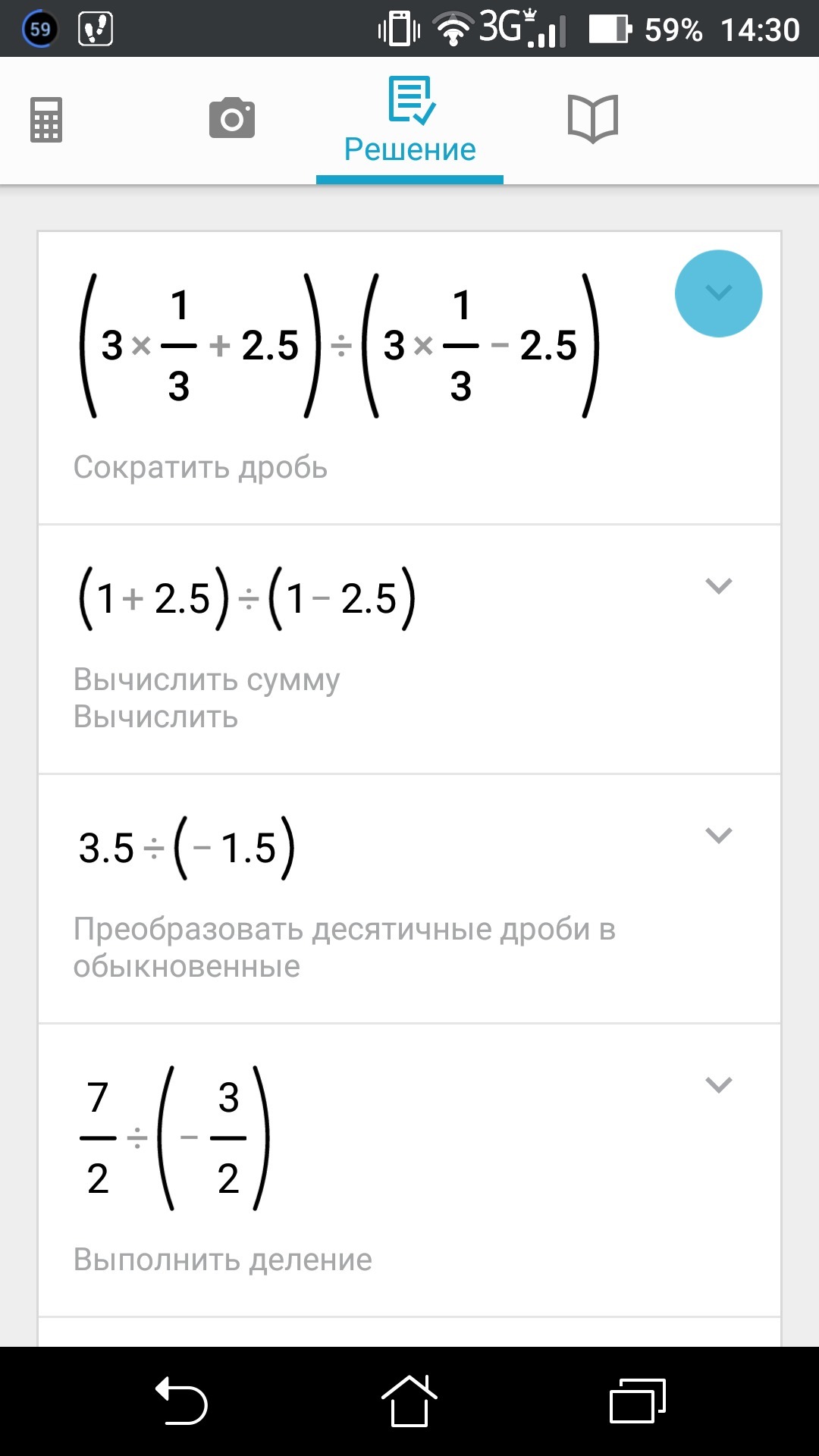Open the camera tab
The image size is (819, 1456).
(232, 118)
